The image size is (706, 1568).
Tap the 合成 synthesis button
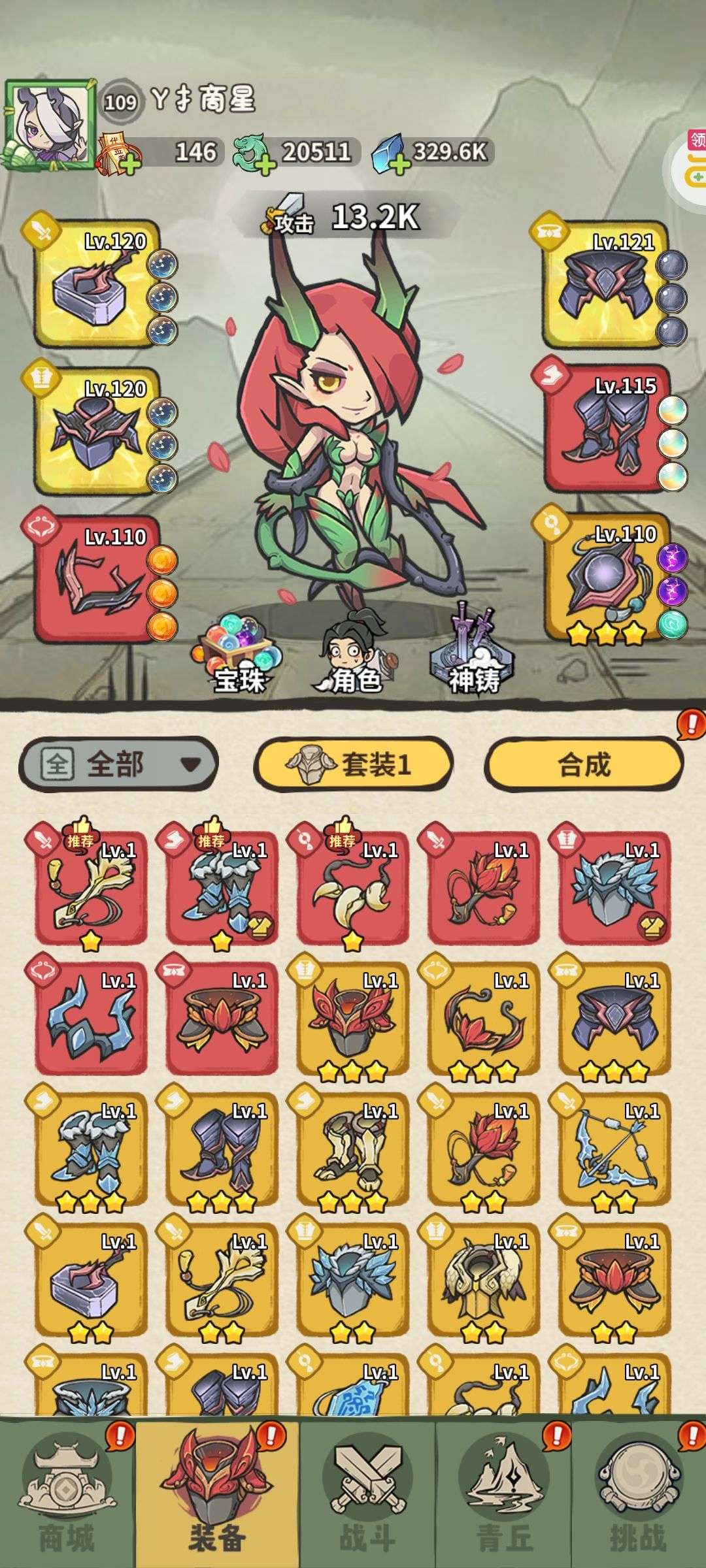pyautogui.click(x=584, y=764)
